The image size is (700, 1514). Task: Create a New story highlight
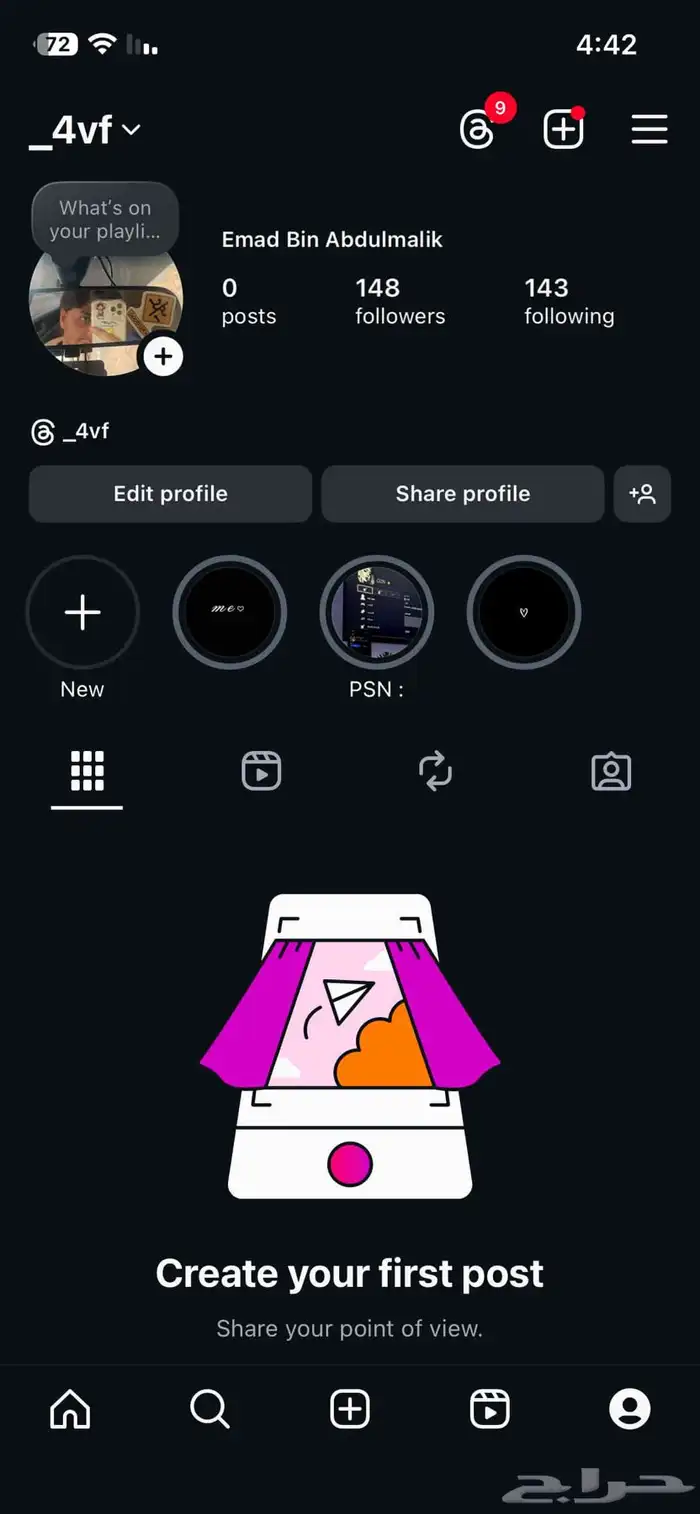pos(82,612)
